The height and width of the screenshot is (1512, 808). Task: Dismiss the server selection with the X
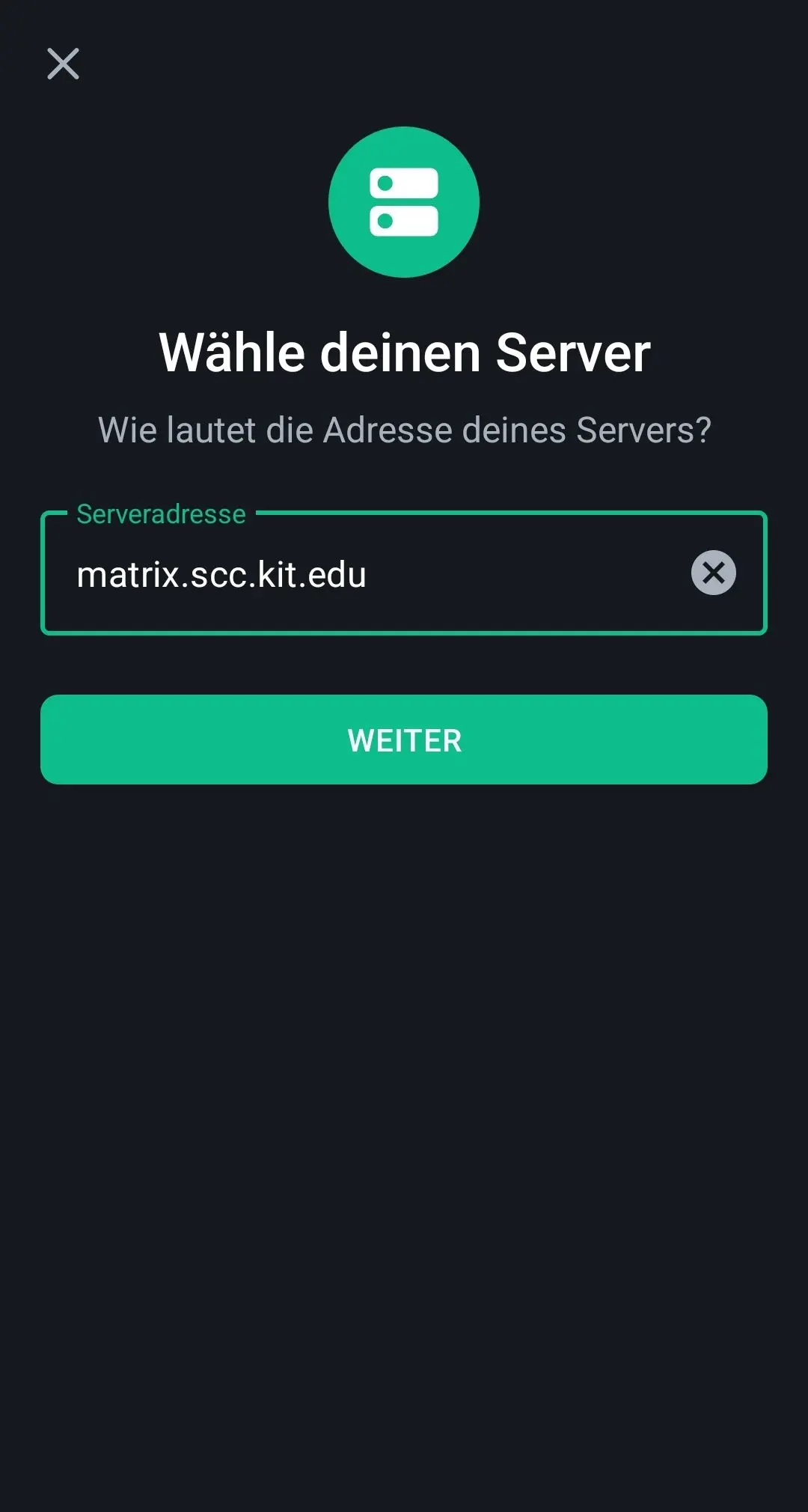(x=63, y=64)
